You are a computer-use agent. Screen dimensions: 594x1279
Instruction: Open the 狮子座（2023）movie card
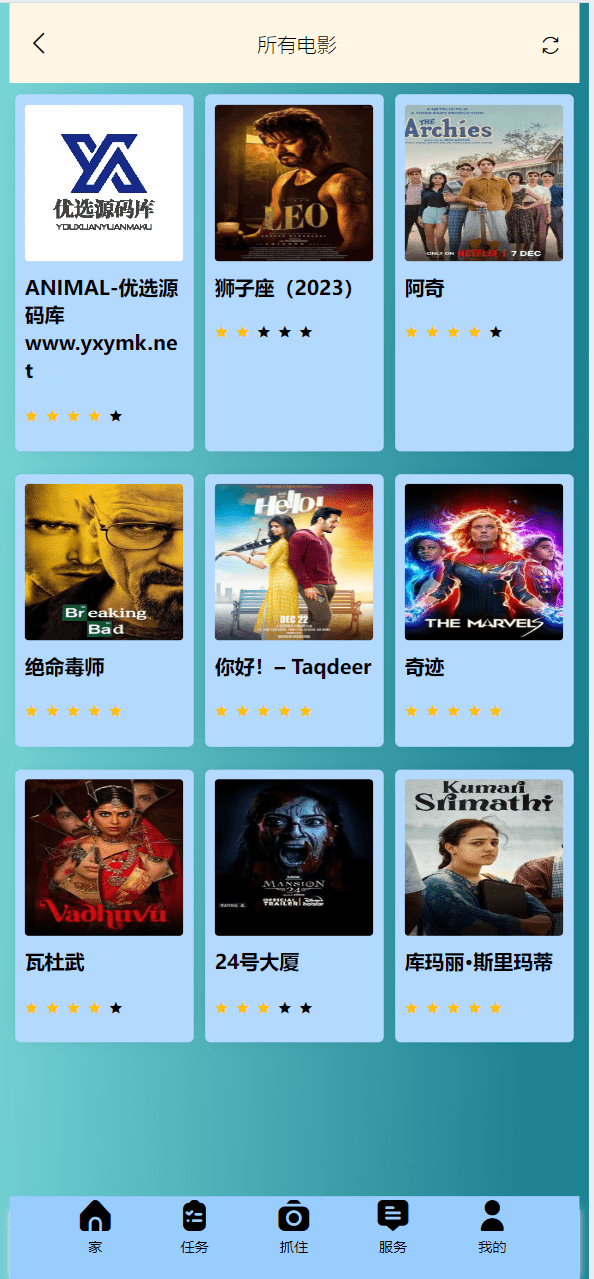[x=294, y=273]
